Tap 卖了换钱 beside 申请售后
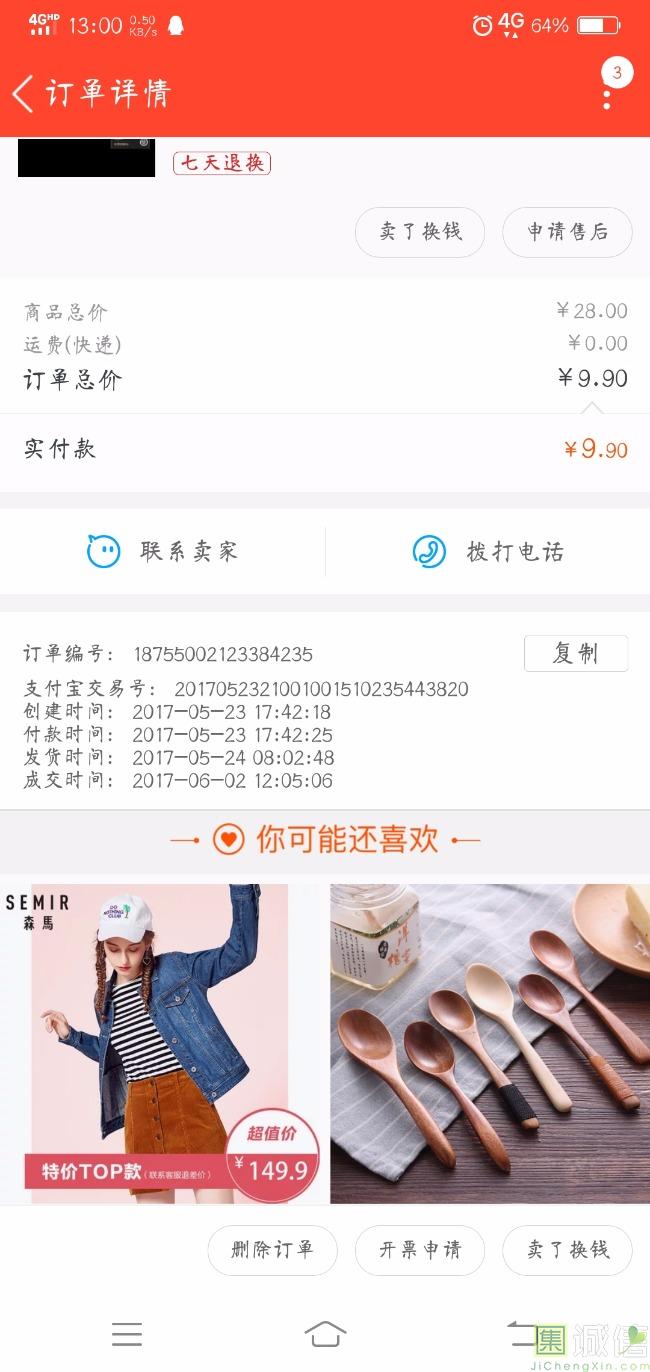The image size is (650, 1372). (420, 232)
